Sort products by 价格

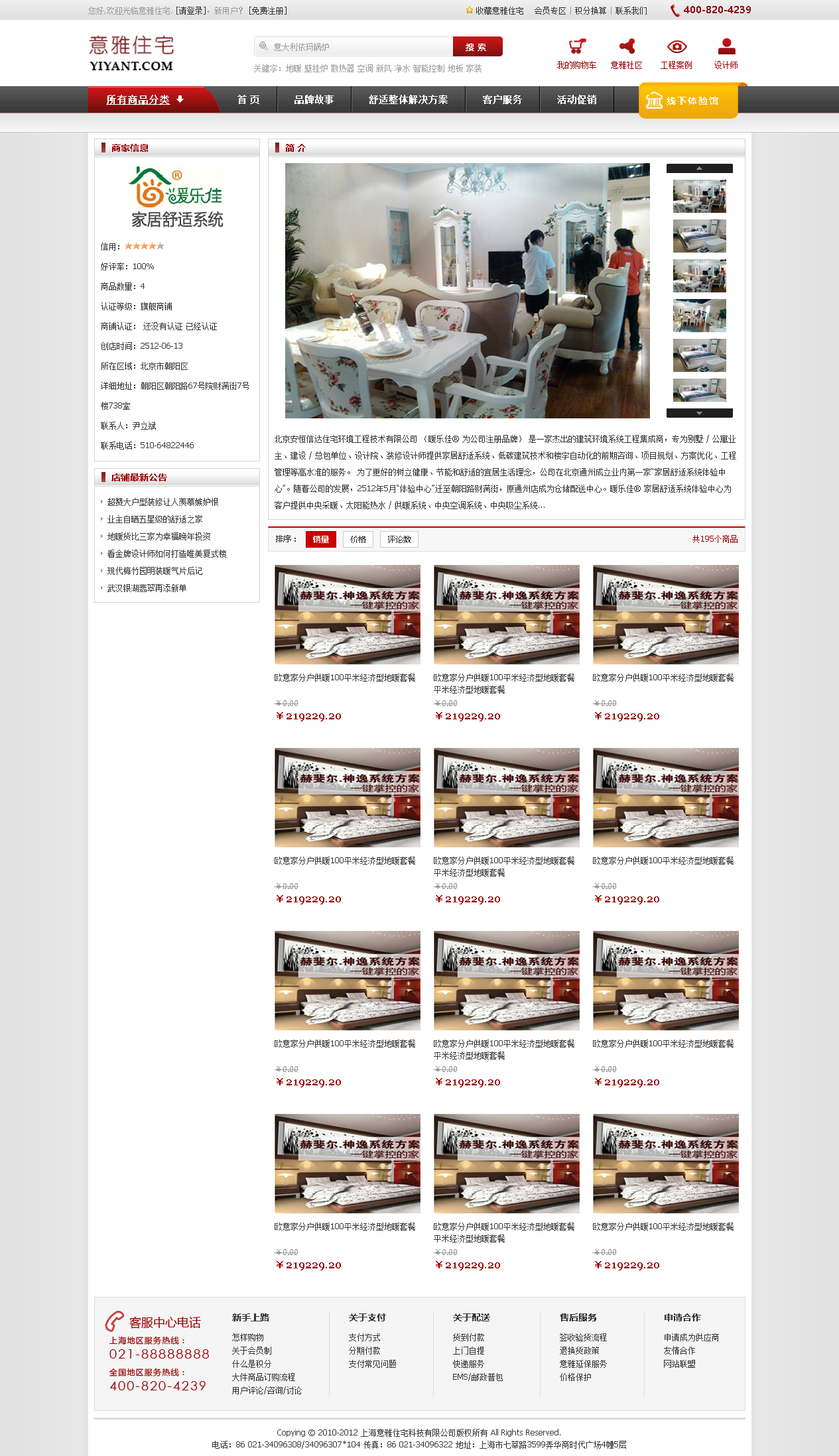click(358, 539)
